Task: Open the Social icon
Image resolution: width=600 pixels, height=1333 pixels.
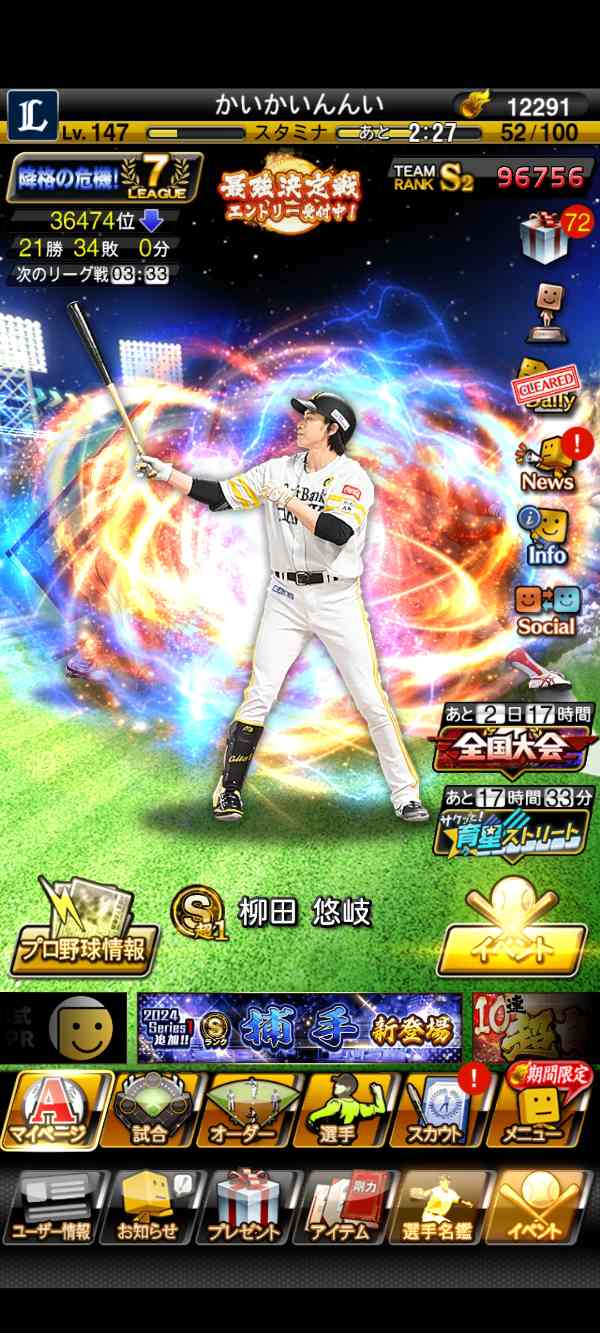Action: [x=546, y=608]
